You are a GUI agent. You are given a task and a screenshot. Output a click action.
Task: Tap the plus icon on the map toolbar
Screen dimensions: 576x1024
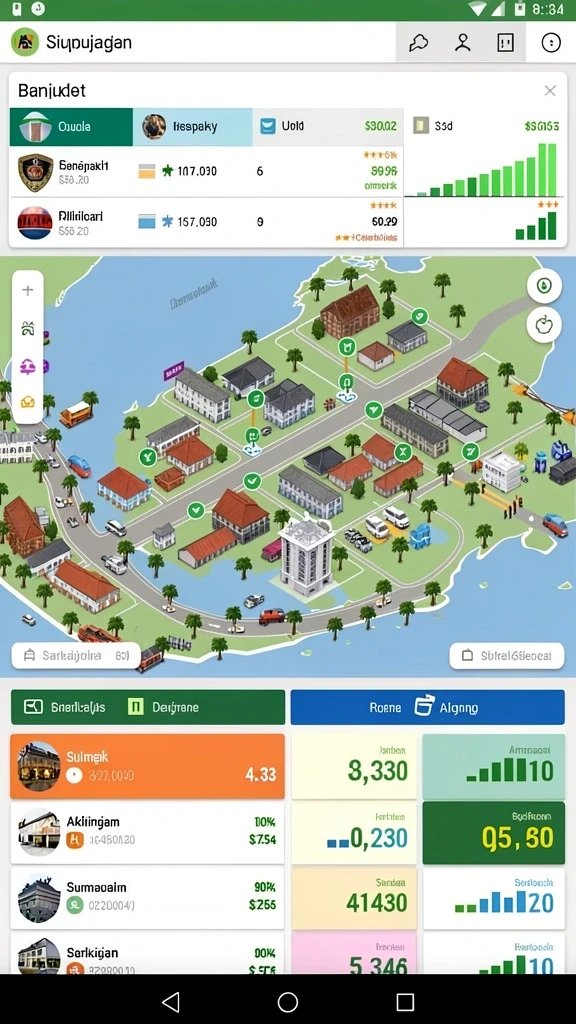[x=27, y=290]
